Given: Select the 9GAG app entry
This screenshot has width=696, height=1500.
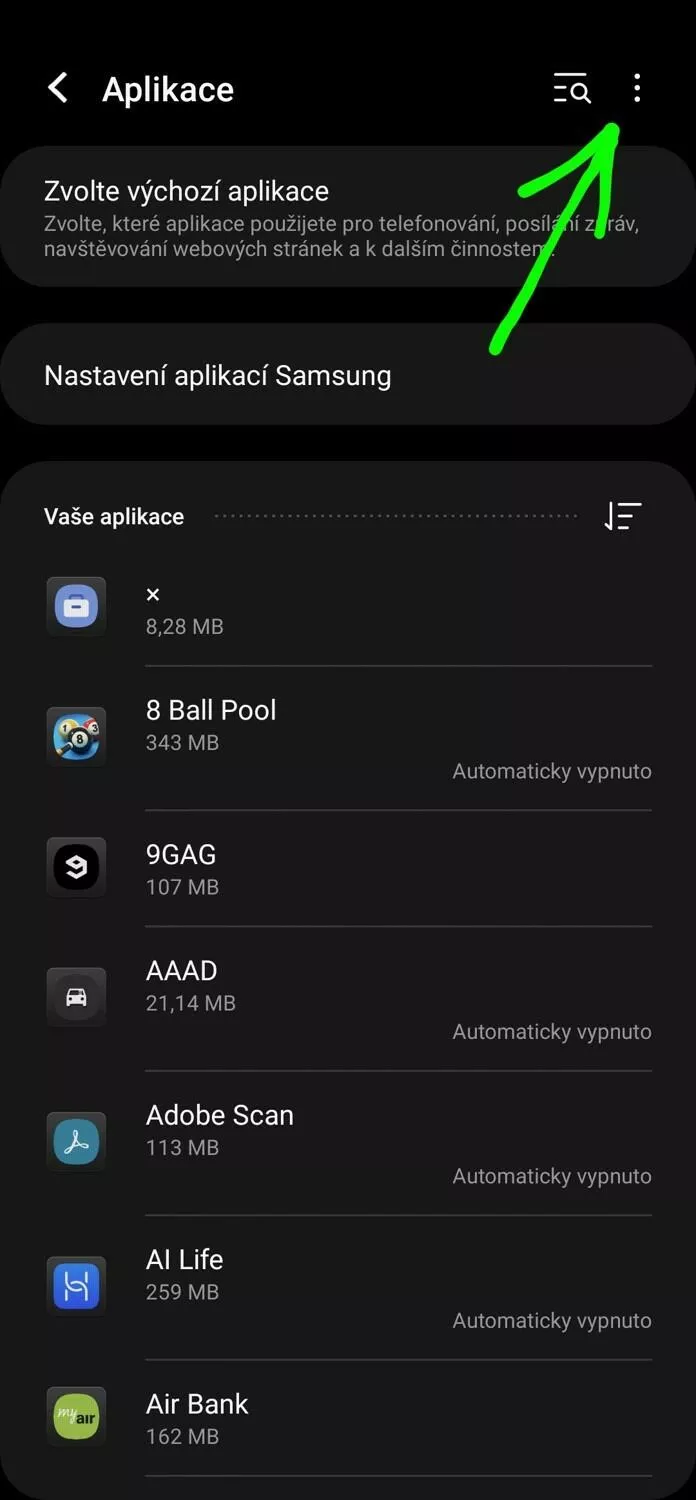Looking at the screenshot, I should (x=348, y=868).
